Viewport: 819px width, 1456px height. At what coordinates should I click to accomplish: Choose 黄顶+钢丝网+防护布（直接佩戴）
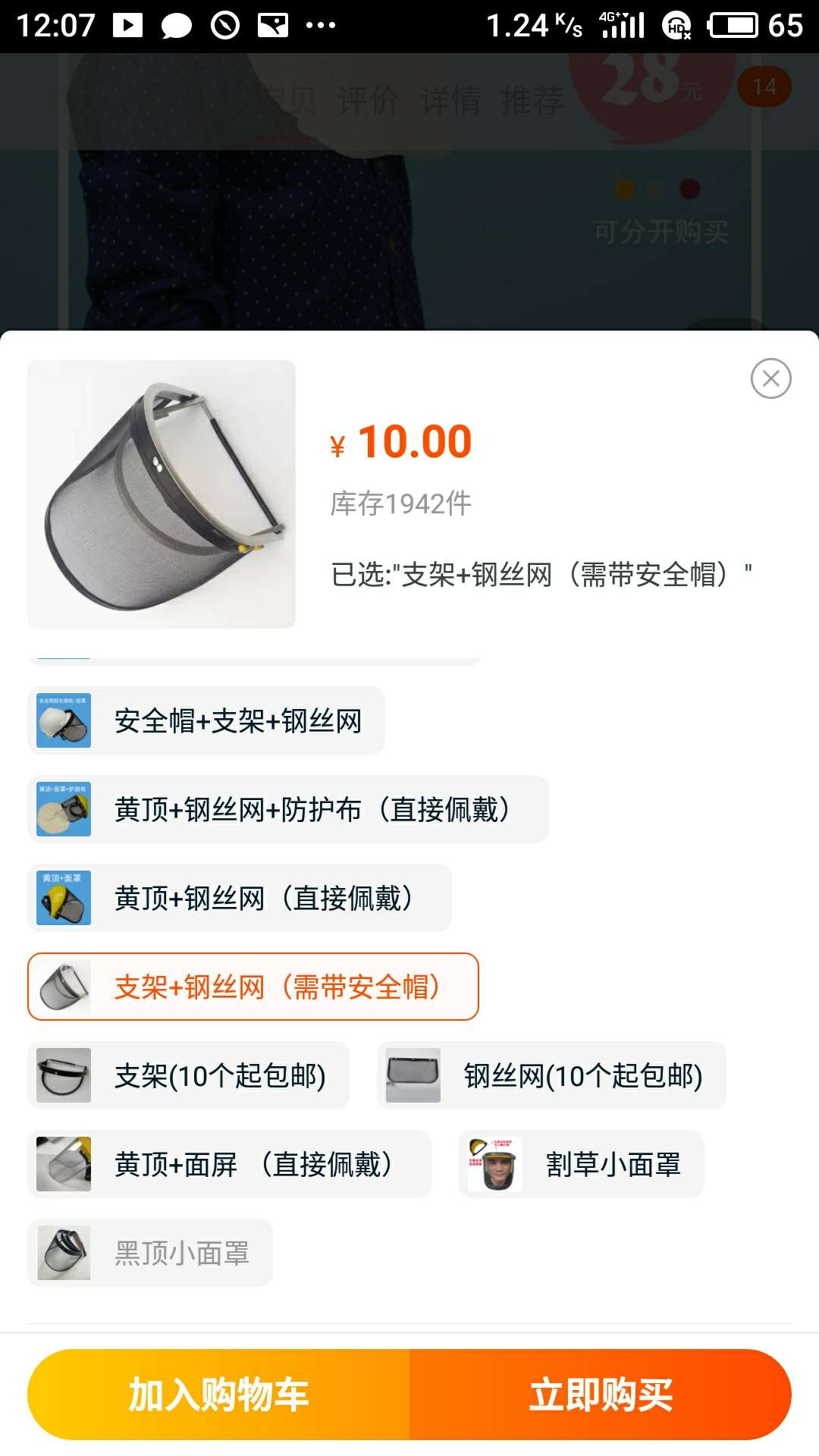click(288, 809)
